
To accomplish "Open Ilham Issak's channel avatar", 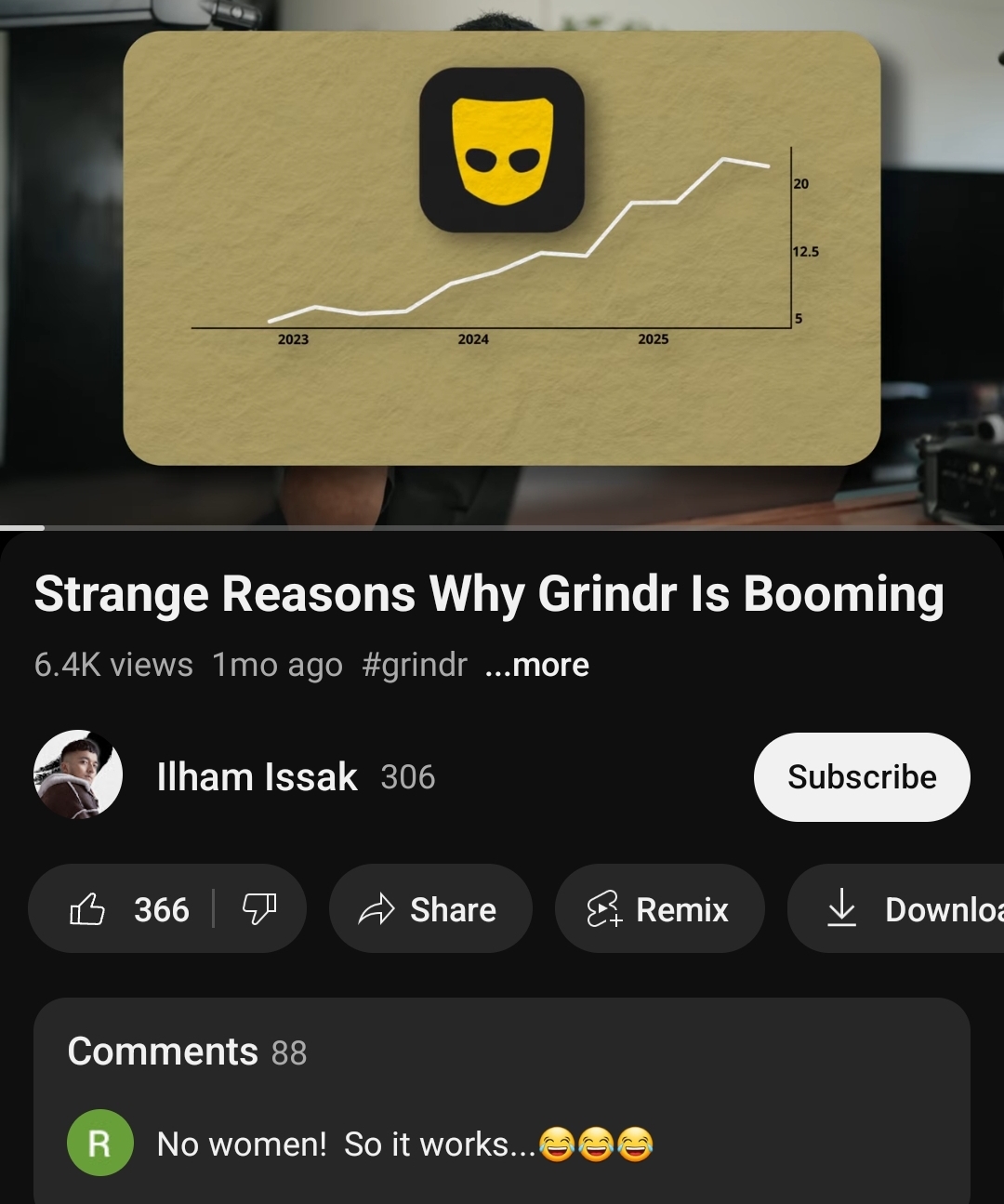I will point(78,774).
